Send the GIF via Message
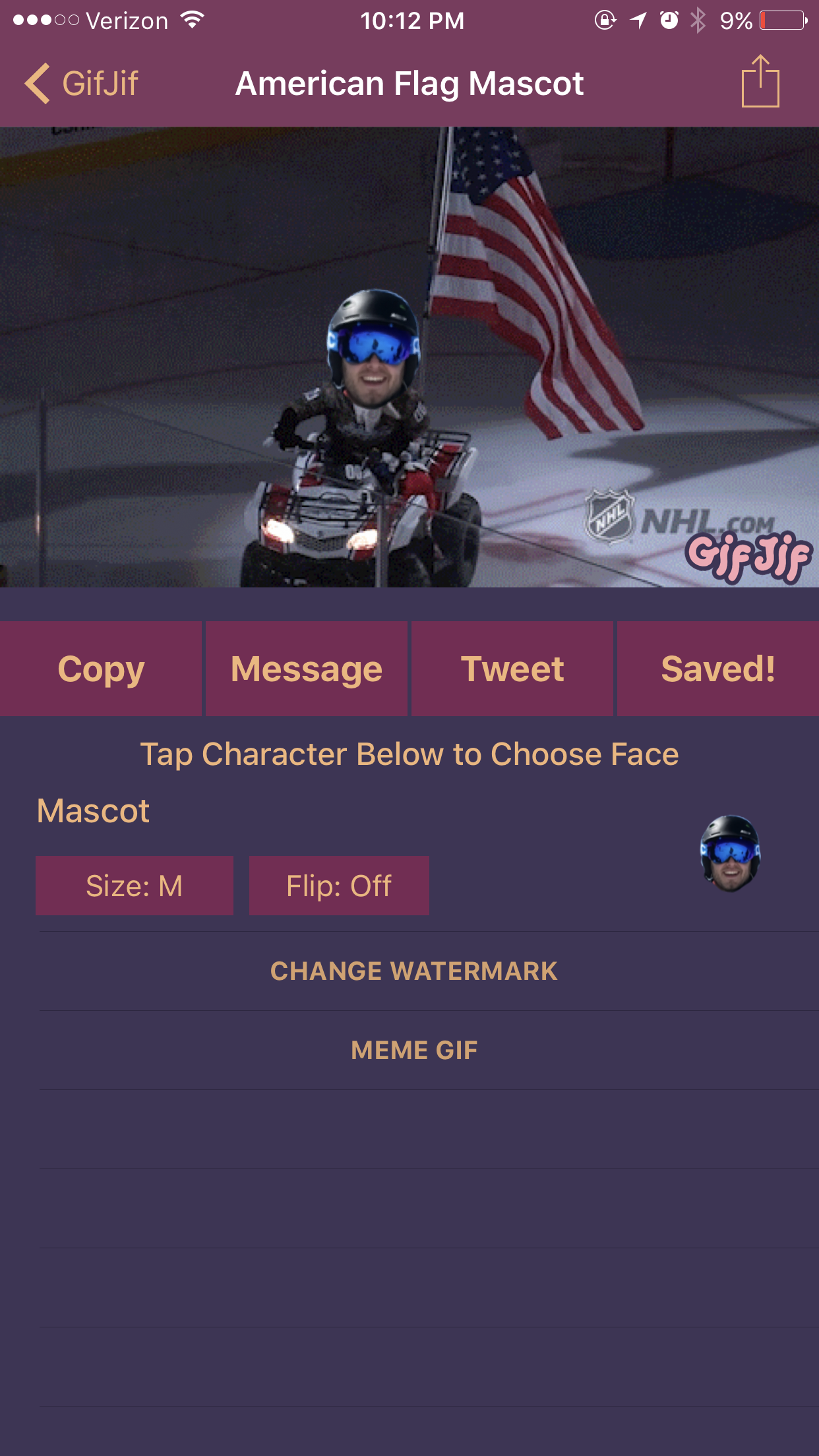Image resolution: width=819 pixels, height=1456 pixels. [x=307, y=669]
